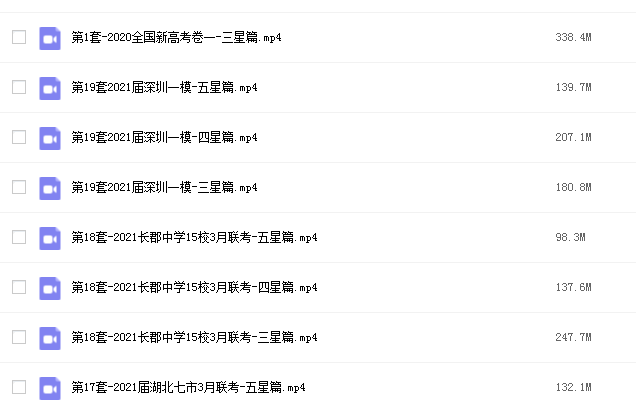Open 第19套2021届深圳一模-三星篇.mp4

(x=165, y=188)
